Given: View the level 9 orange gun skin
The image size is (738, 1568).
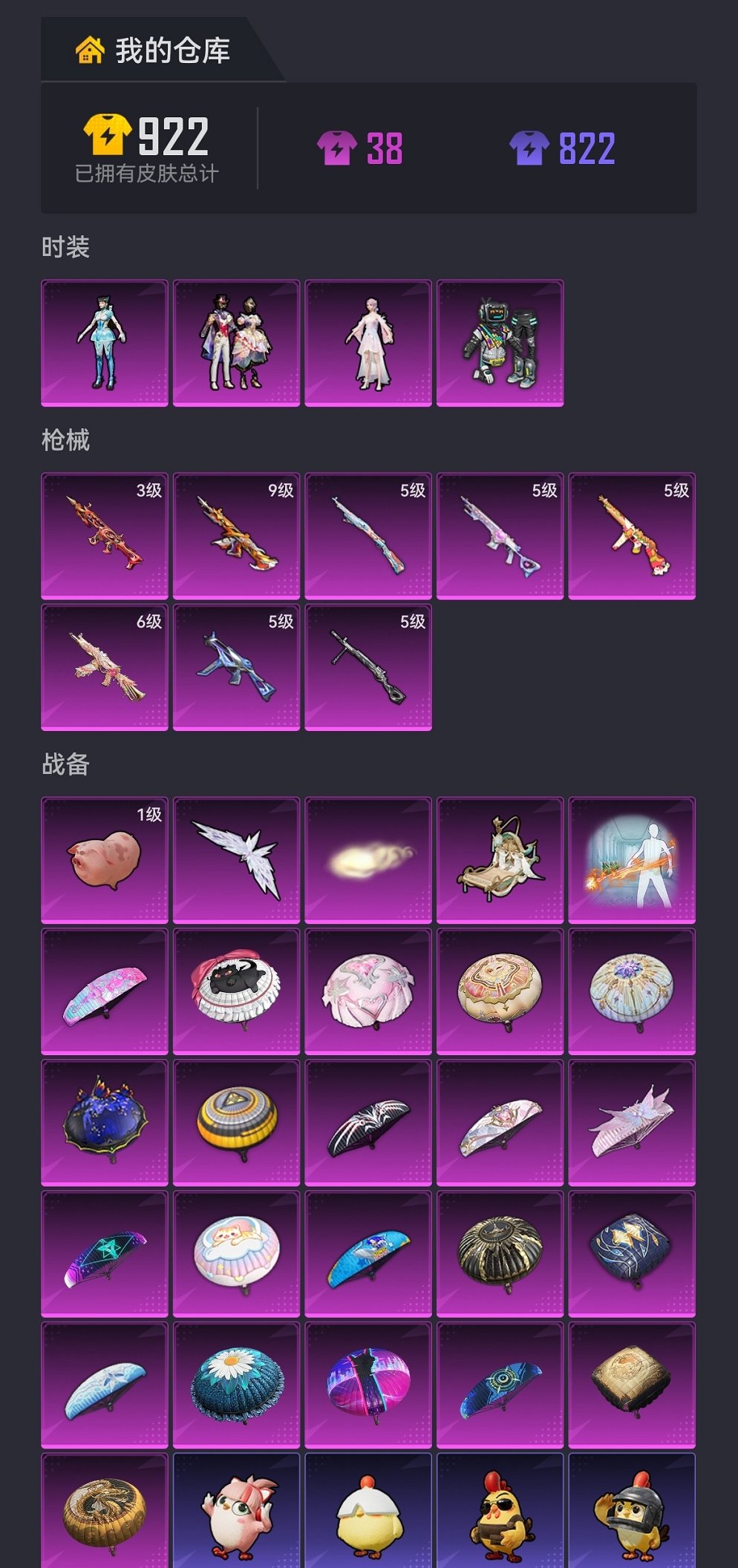Looking at the screenshot, I should pos(236,536).
